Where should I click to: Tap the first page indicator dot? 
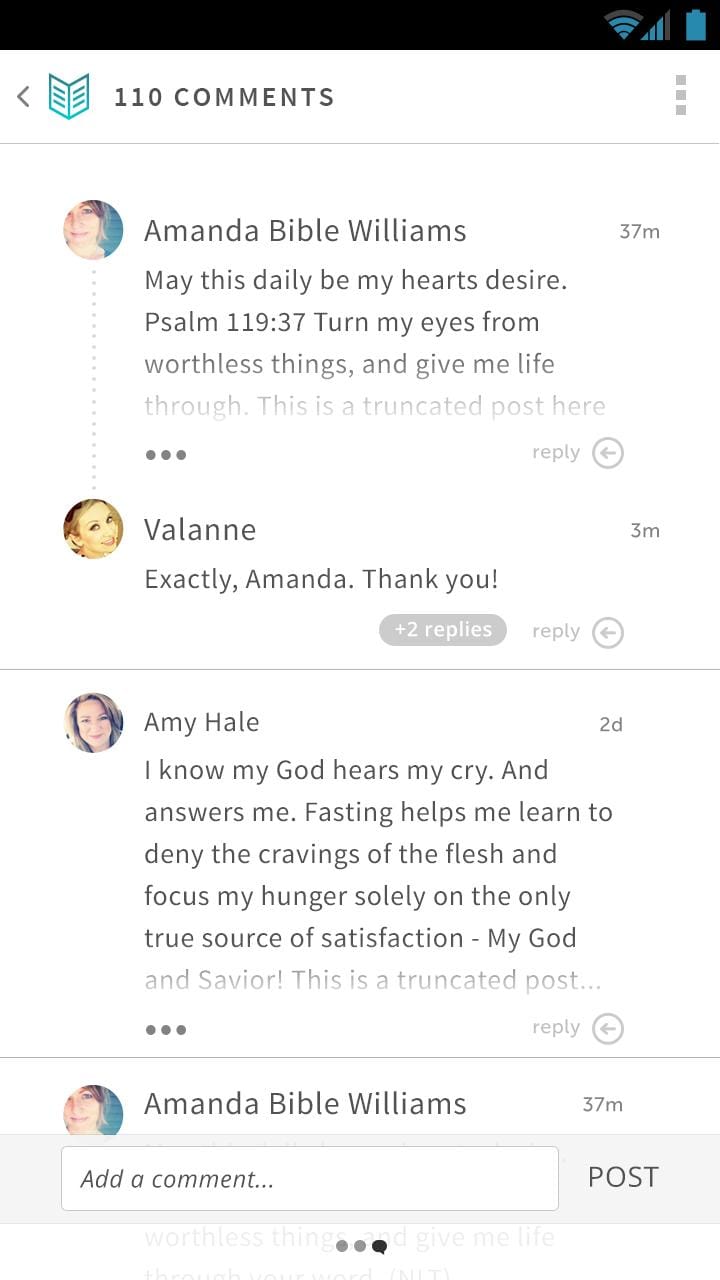coord(344,1246)
